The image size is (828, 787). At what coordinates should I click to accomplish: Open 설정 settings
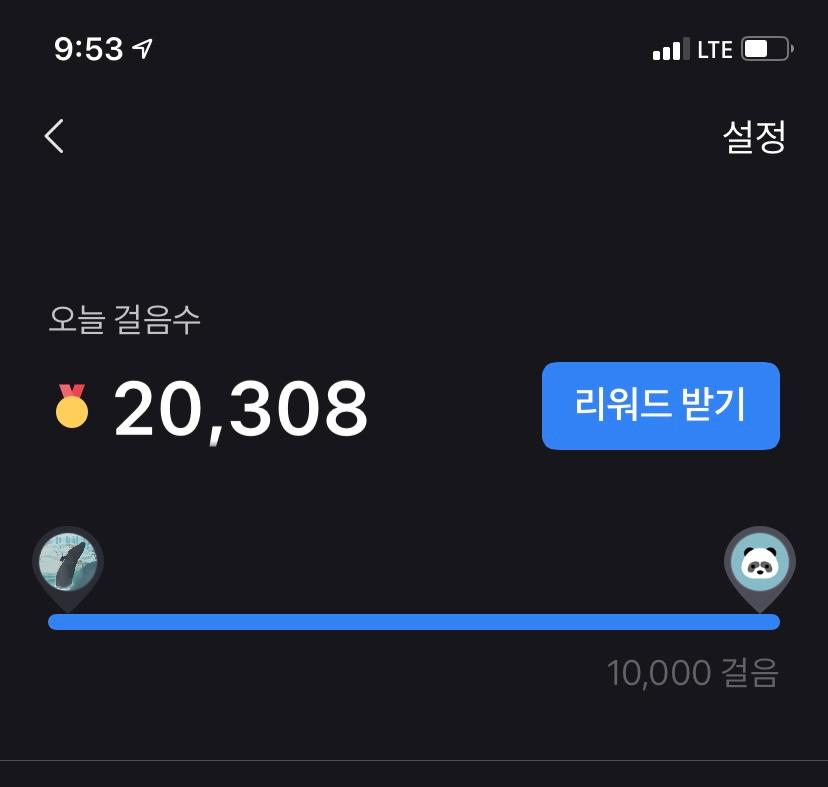click(x=754, y=137)
